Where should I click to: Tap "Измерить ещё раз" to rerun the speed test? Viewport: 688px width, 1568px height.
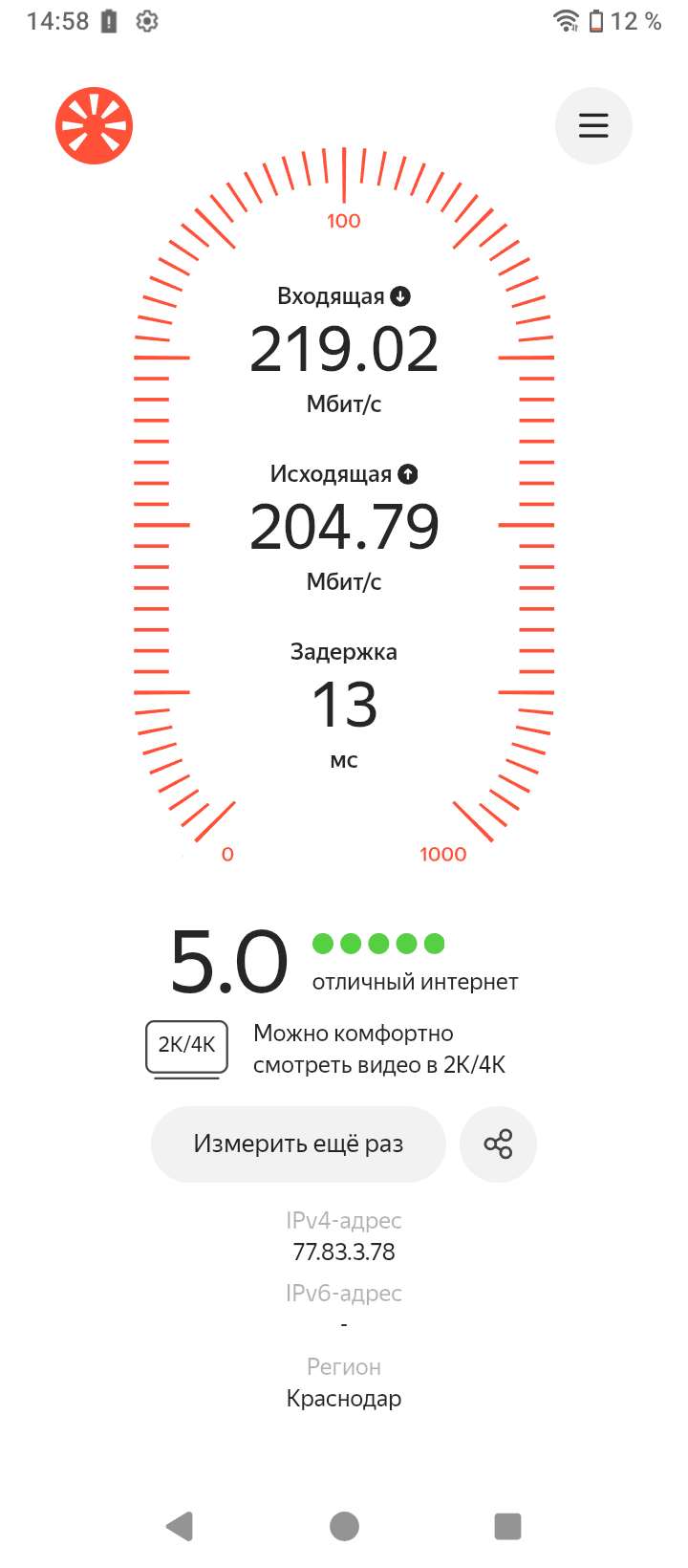298,1144
